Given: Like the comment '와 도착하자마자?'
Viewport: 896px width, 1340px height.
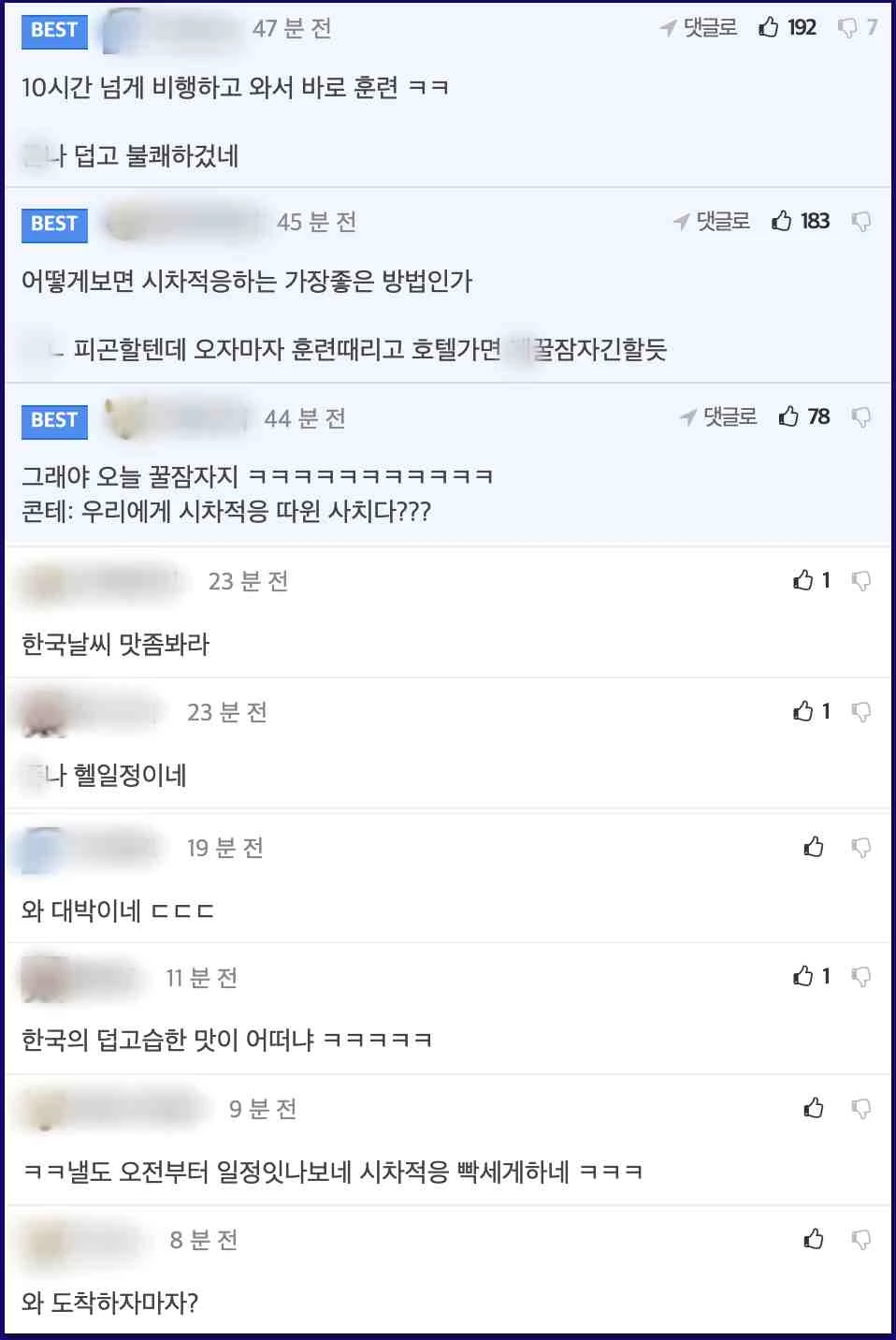Looking at the screenshot, I should 814,1239.
